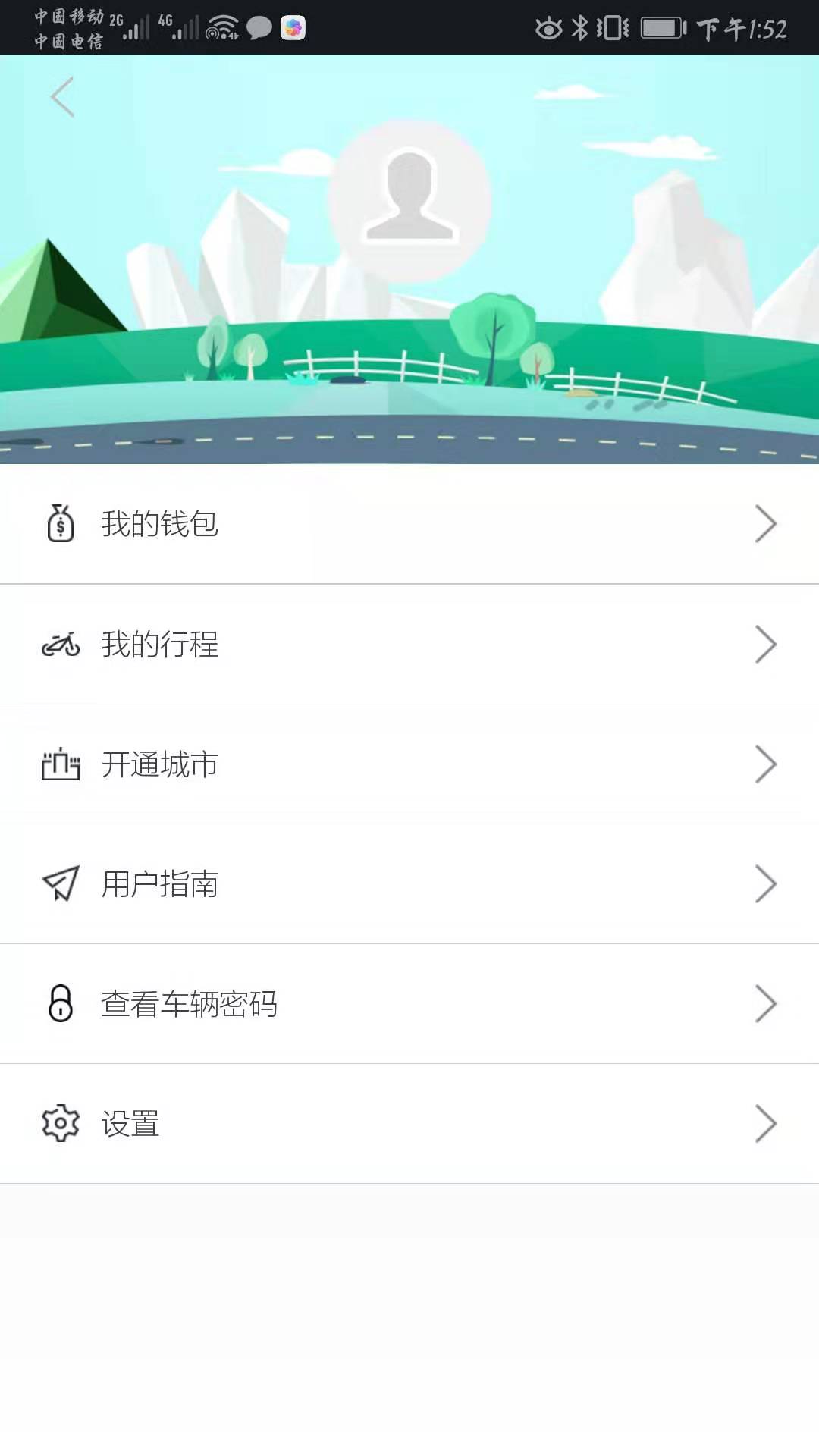
Task: Open 用户指南 (User Guide)
Action: [x=409, y=884]
